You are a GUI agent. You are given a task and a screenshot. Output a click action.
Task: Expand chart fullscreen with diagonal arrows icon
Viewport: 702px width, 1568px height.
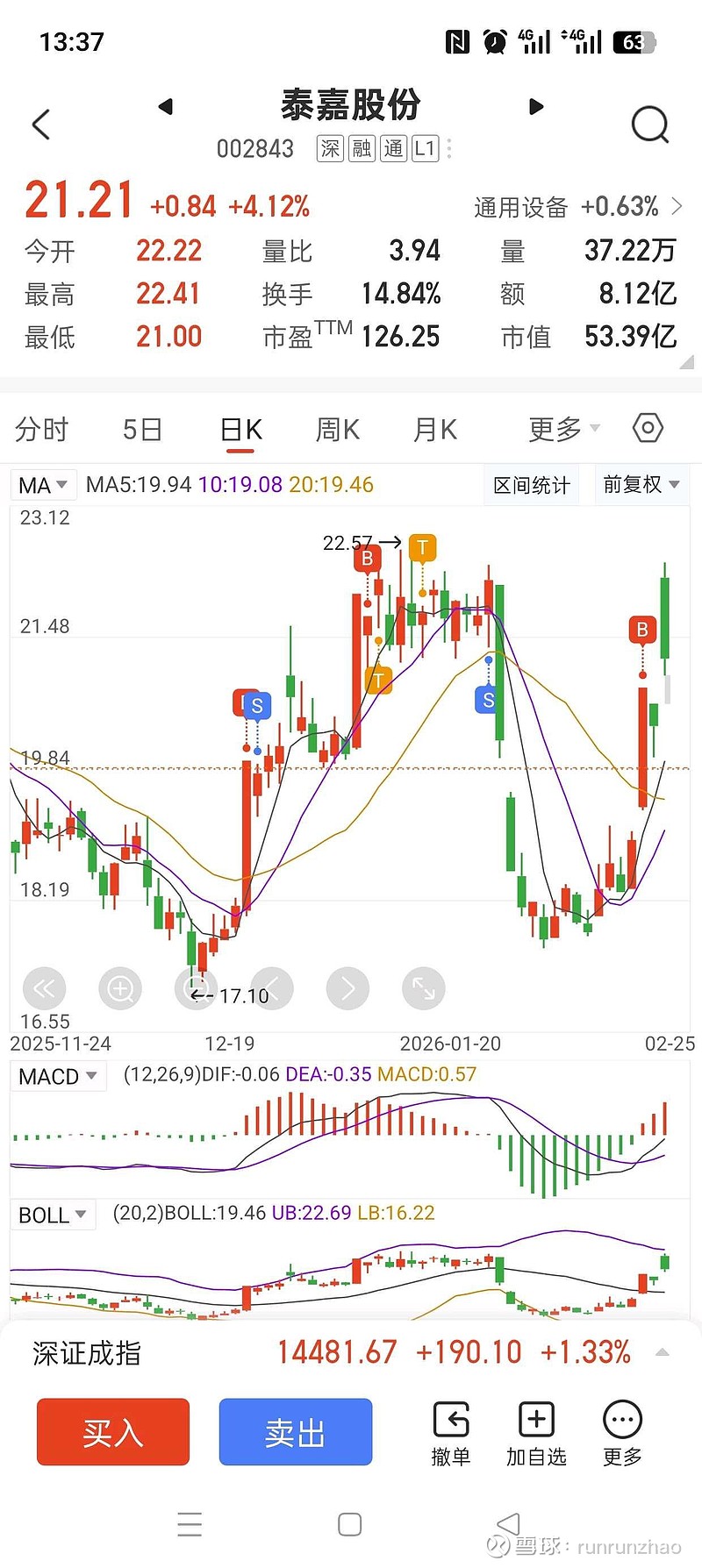423,988
